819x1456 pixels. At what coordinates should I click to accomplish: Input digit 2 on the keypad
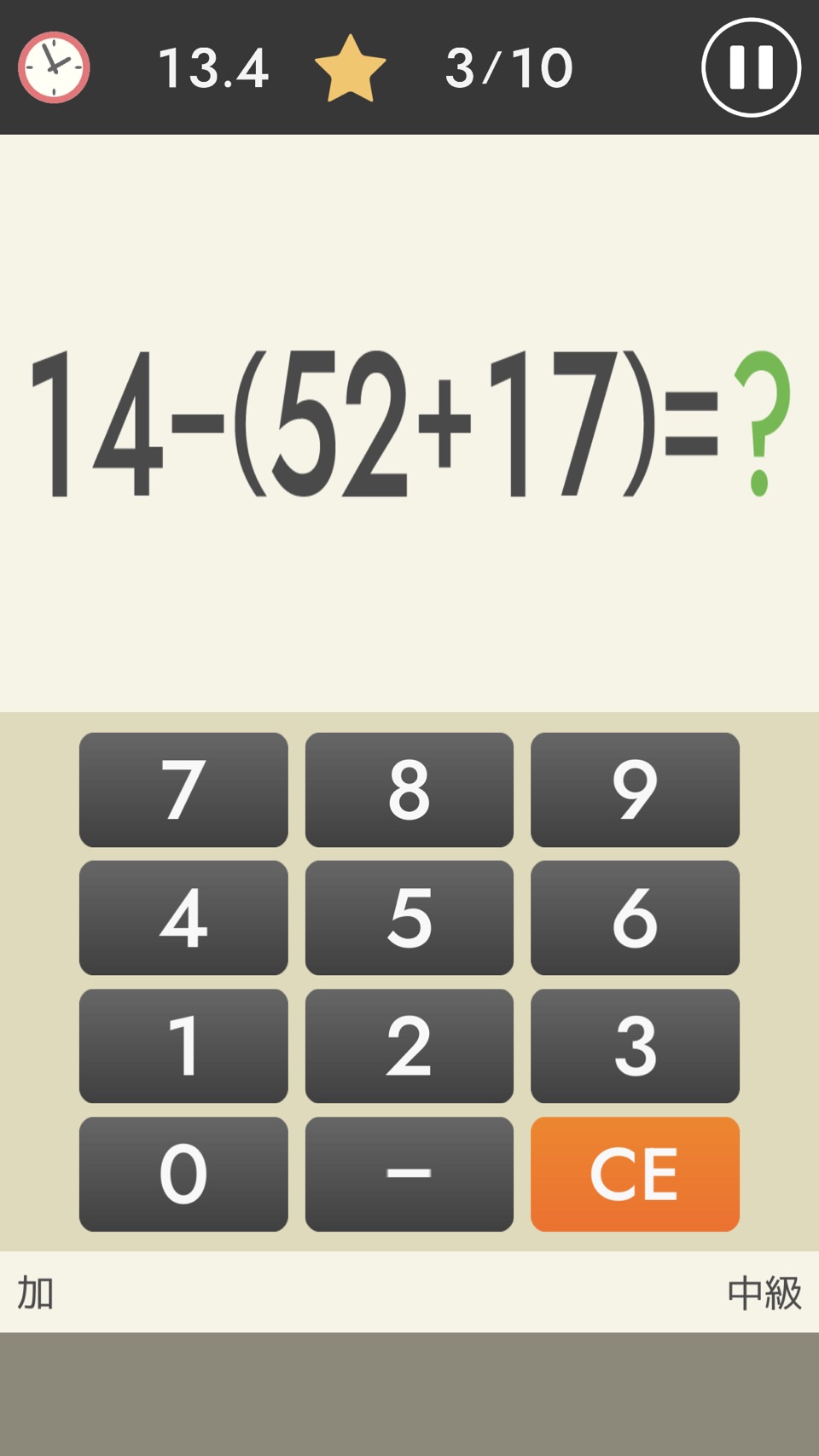coord(409,1046)
